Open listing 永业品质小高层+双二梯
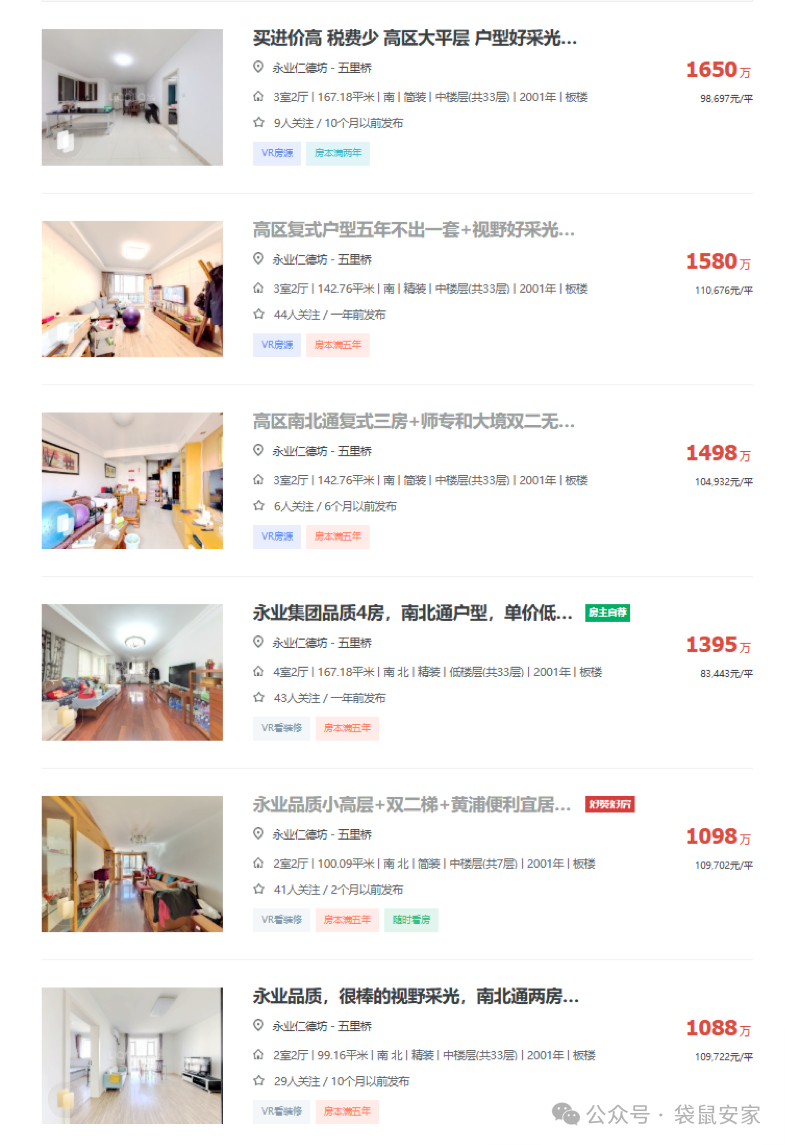The image size is (785, 1145). pos(413,804)
